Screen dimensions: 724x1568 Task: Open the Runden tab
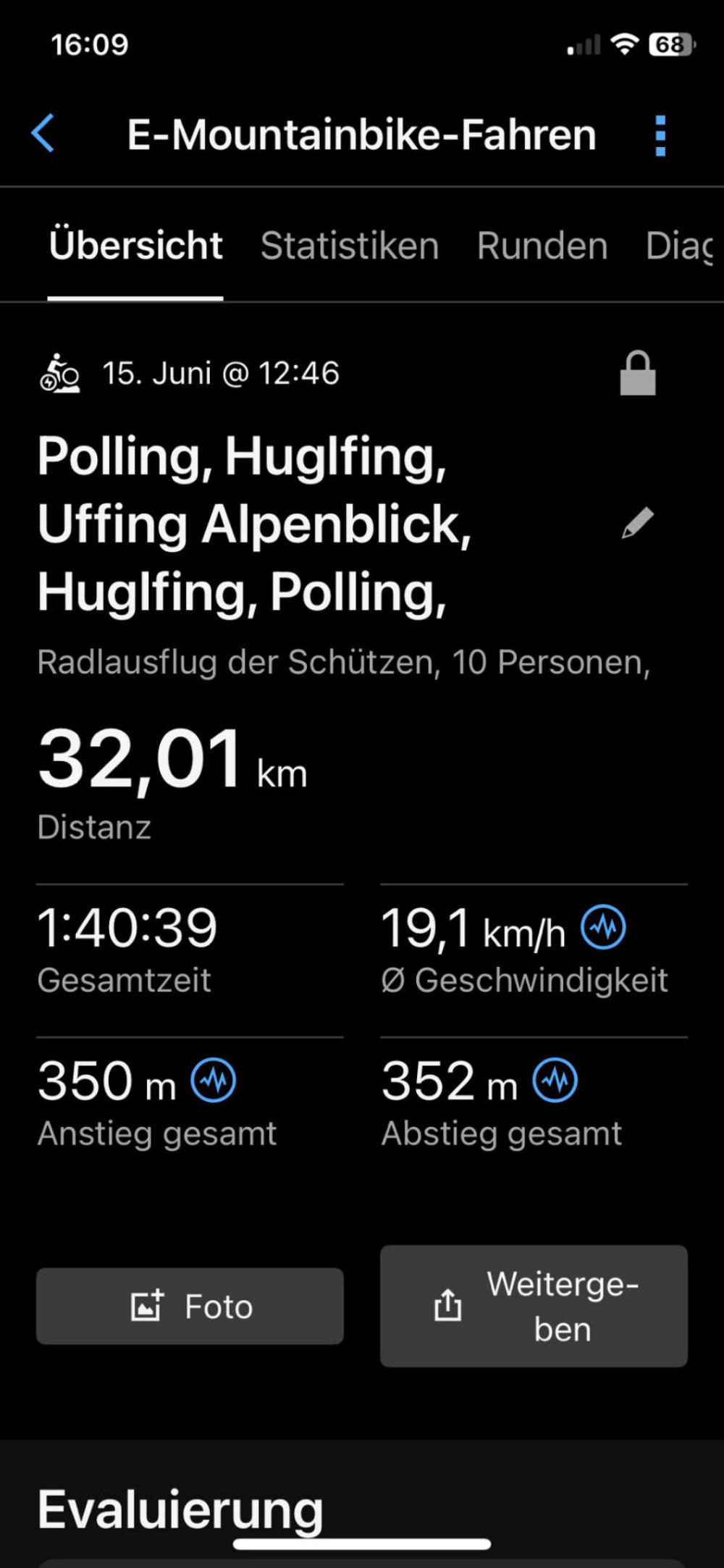pos(542,246)
